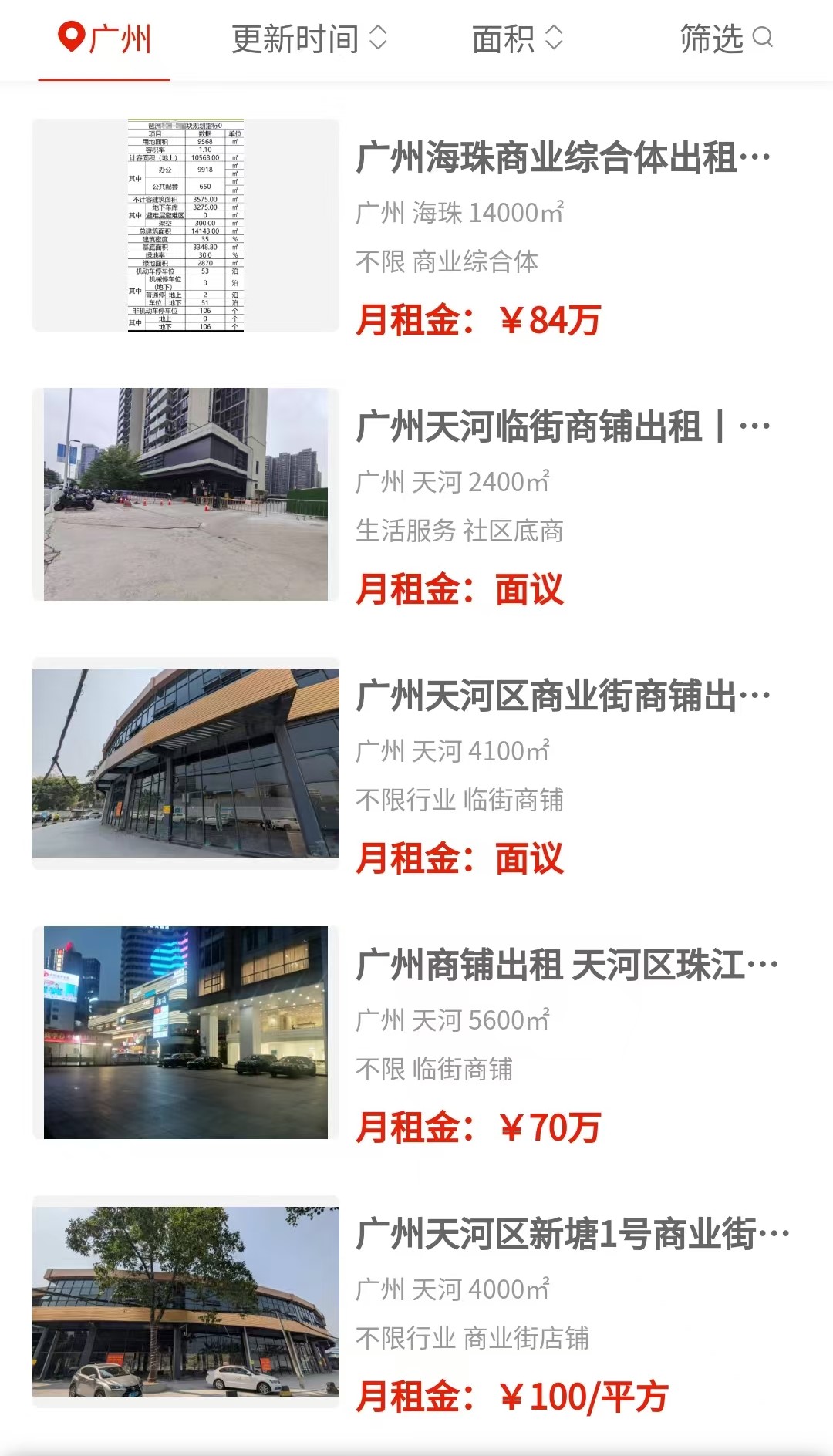Sort listings by 面积
This screenshot has height=1456, width=833.
pyautogui.click(x=518, y=39)
